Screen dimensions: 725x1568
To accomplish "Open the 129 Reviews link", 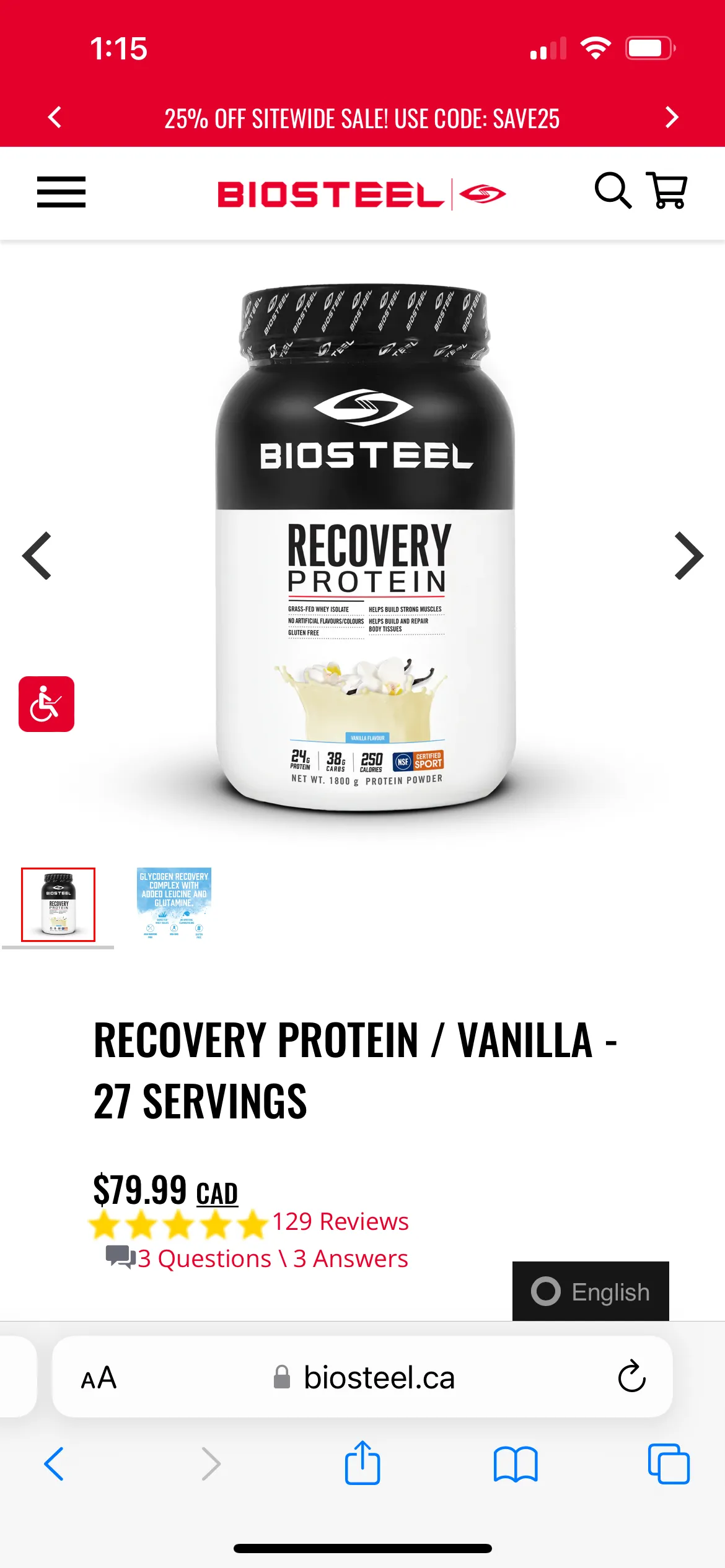I will coord(340,1222).
